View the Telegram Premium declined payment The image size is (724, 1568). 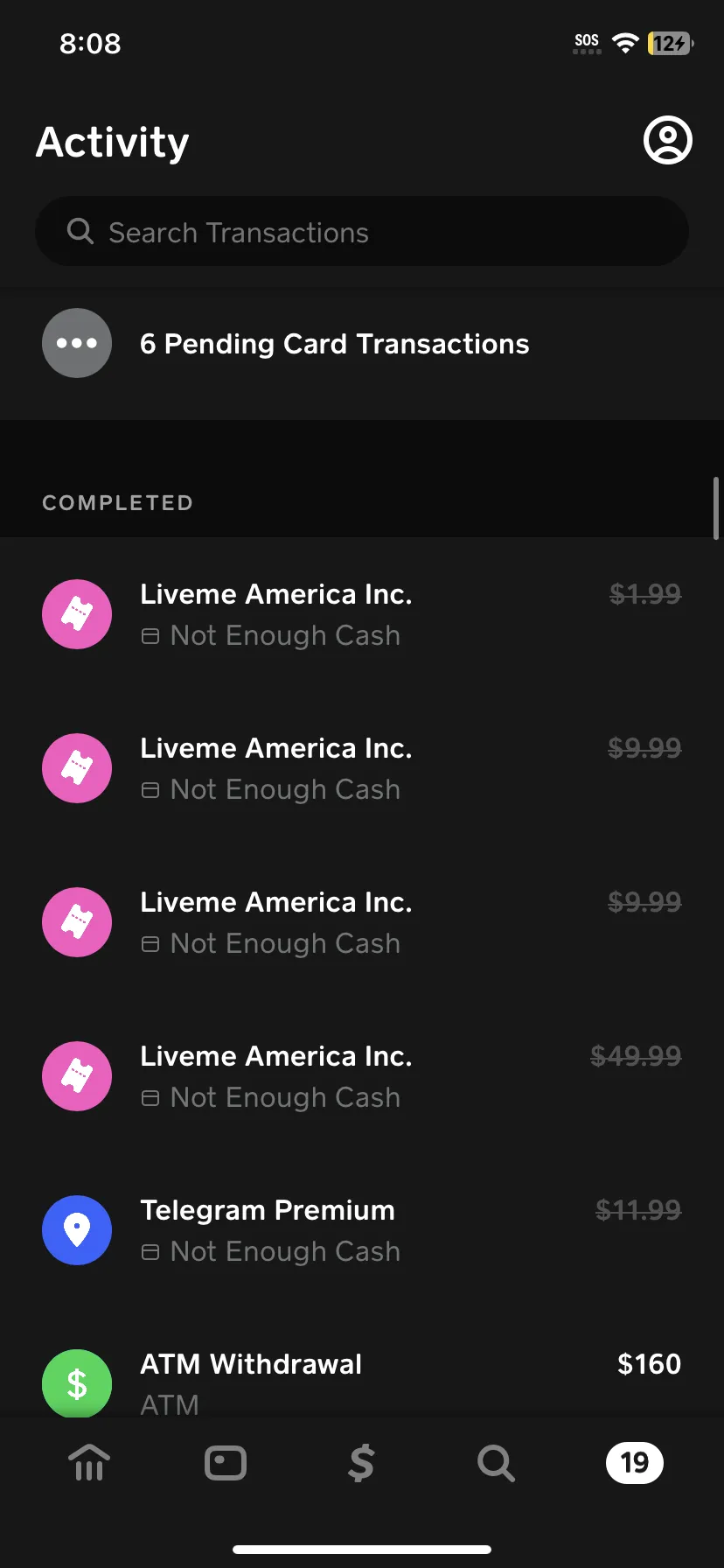[362, 1230]
